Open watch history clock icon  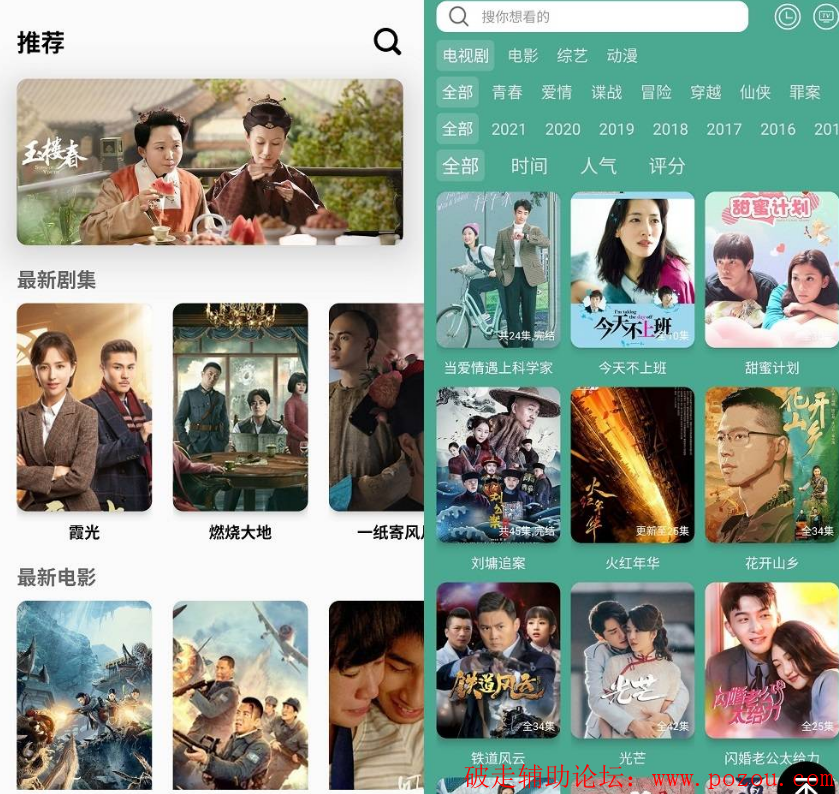click(788, 17)
